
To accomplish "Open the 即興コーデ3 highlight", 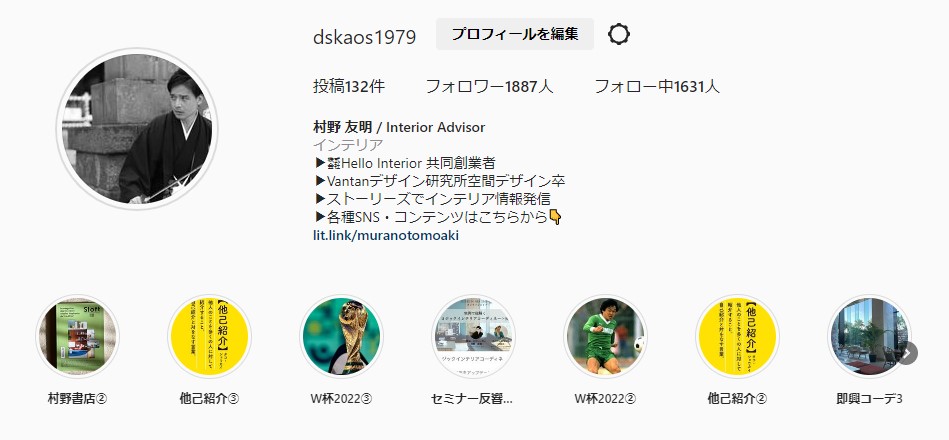I will tap(868, 336).
